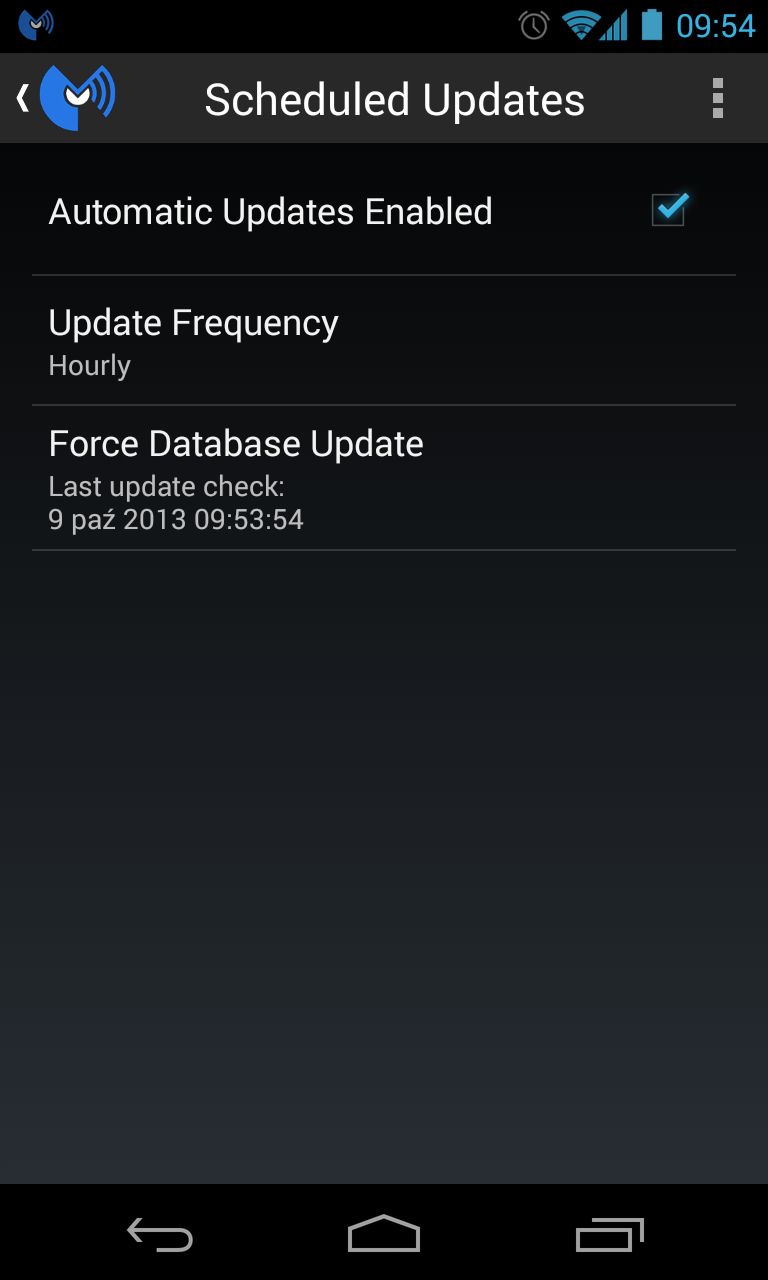Open the overflow menu
Image resolution: width=768 pixels, height=1280 pixels.
pos(717,98)
